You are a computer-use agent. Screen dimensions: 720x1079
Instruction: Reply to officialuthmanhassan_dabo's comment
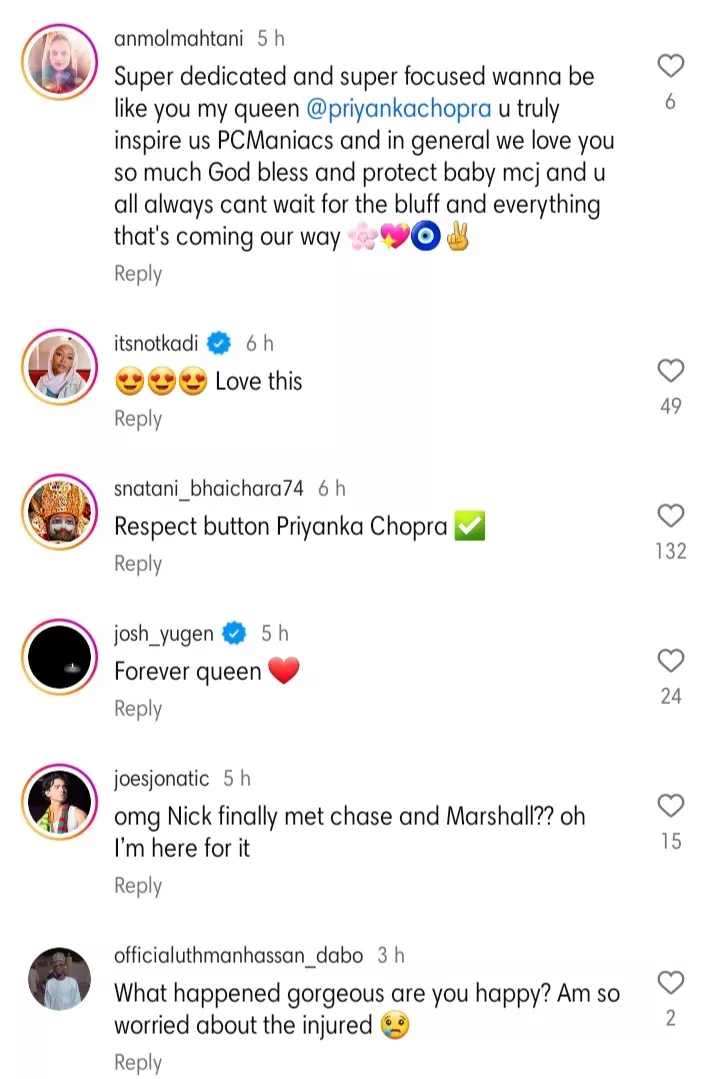pyautogui.click(x=138, y=1062)
